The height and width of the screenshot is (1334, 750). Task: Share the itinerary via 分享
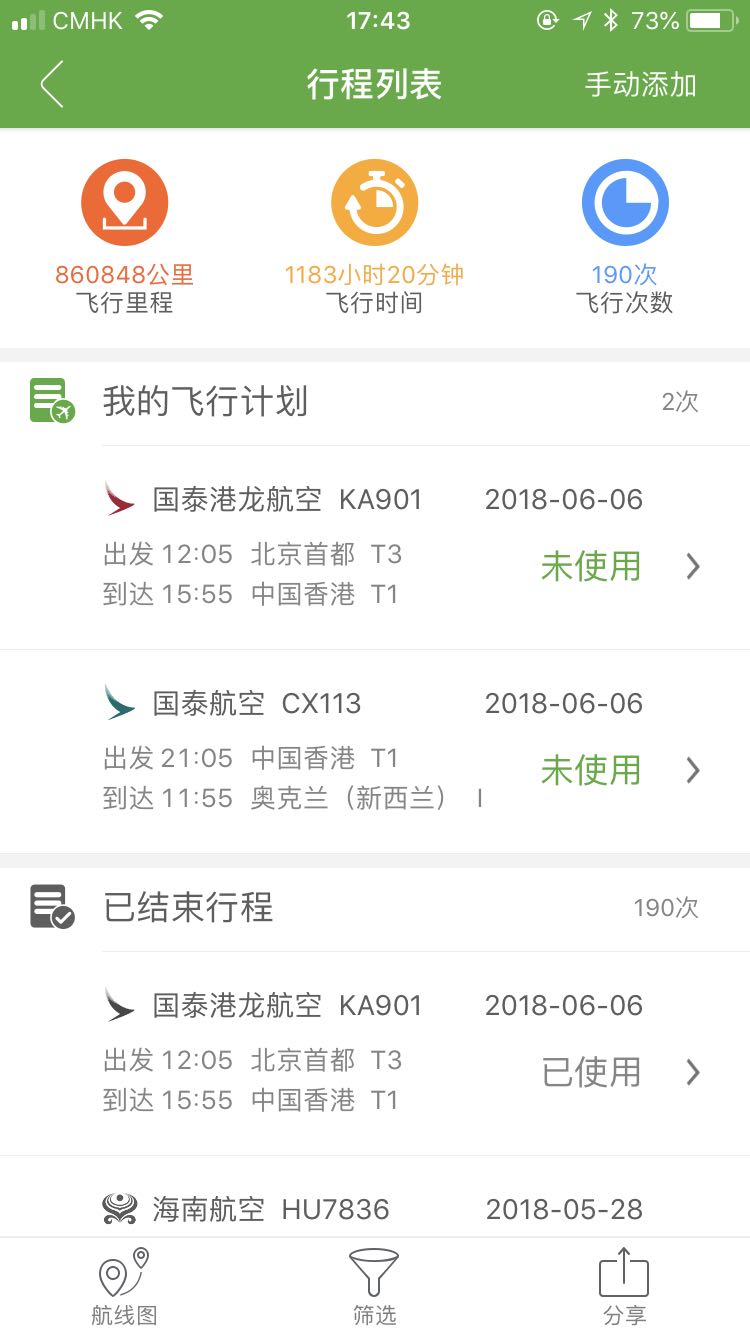tap(625, 1287)
